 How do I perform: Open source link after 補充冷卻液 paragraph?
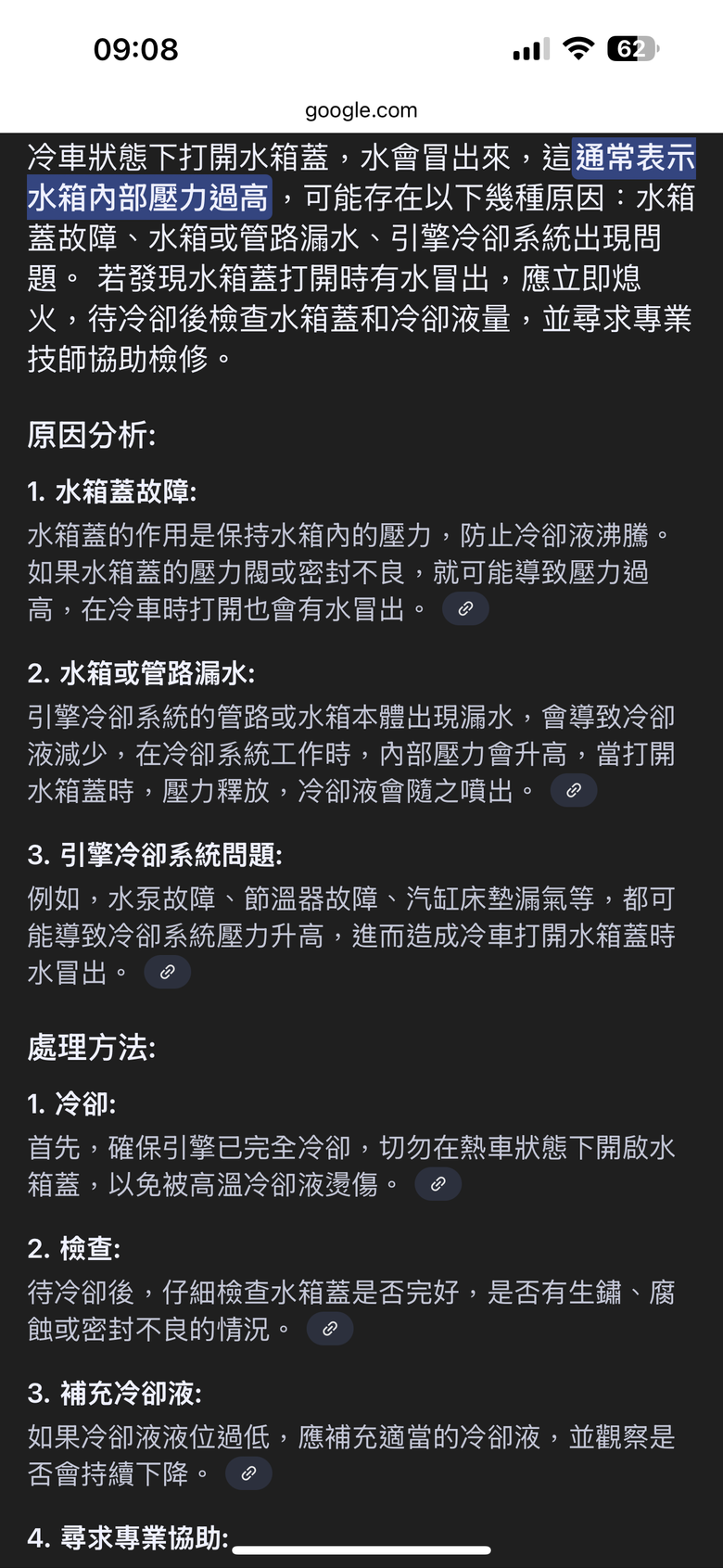coord(248,1473)
